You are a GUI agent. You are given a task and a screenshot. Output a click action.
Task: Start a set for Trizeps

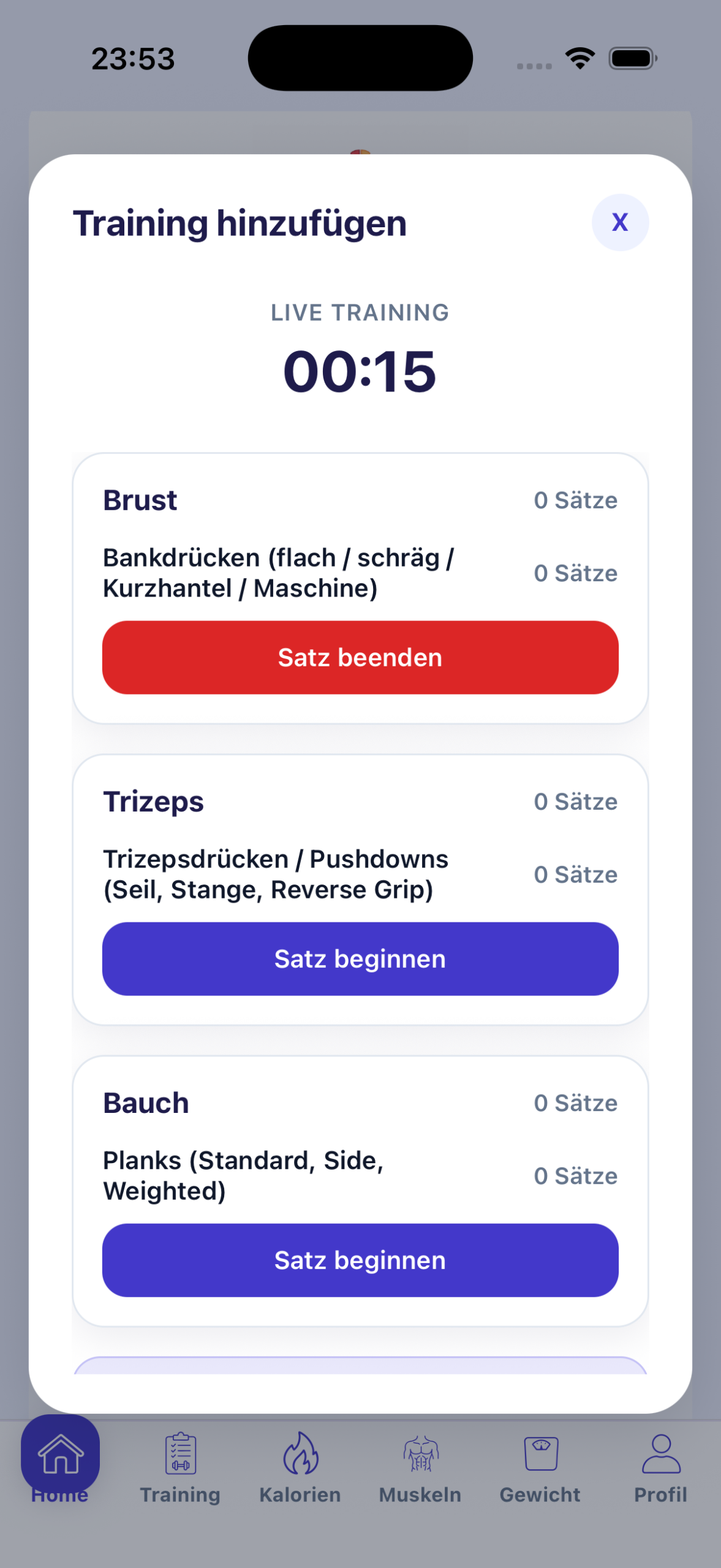[360, 959]
